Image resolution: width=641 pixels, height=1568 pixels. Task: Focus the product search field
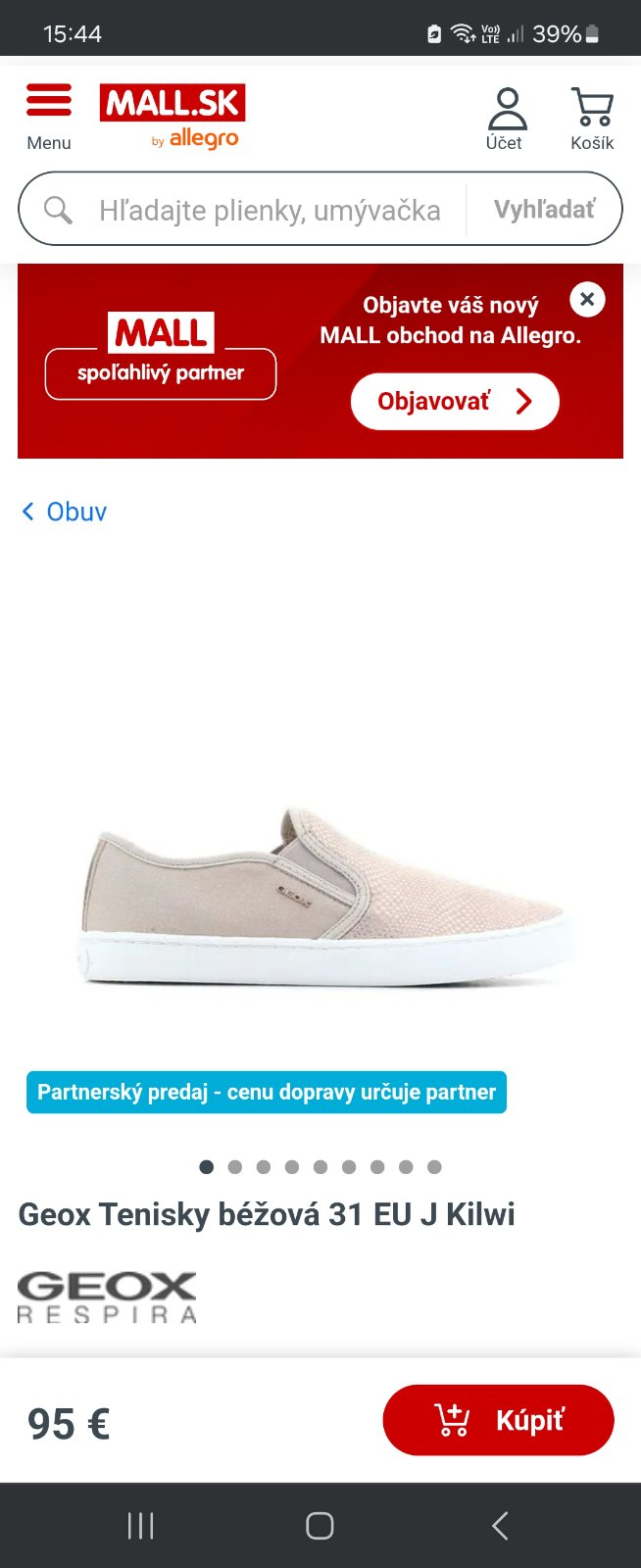[x=269, y=210]
